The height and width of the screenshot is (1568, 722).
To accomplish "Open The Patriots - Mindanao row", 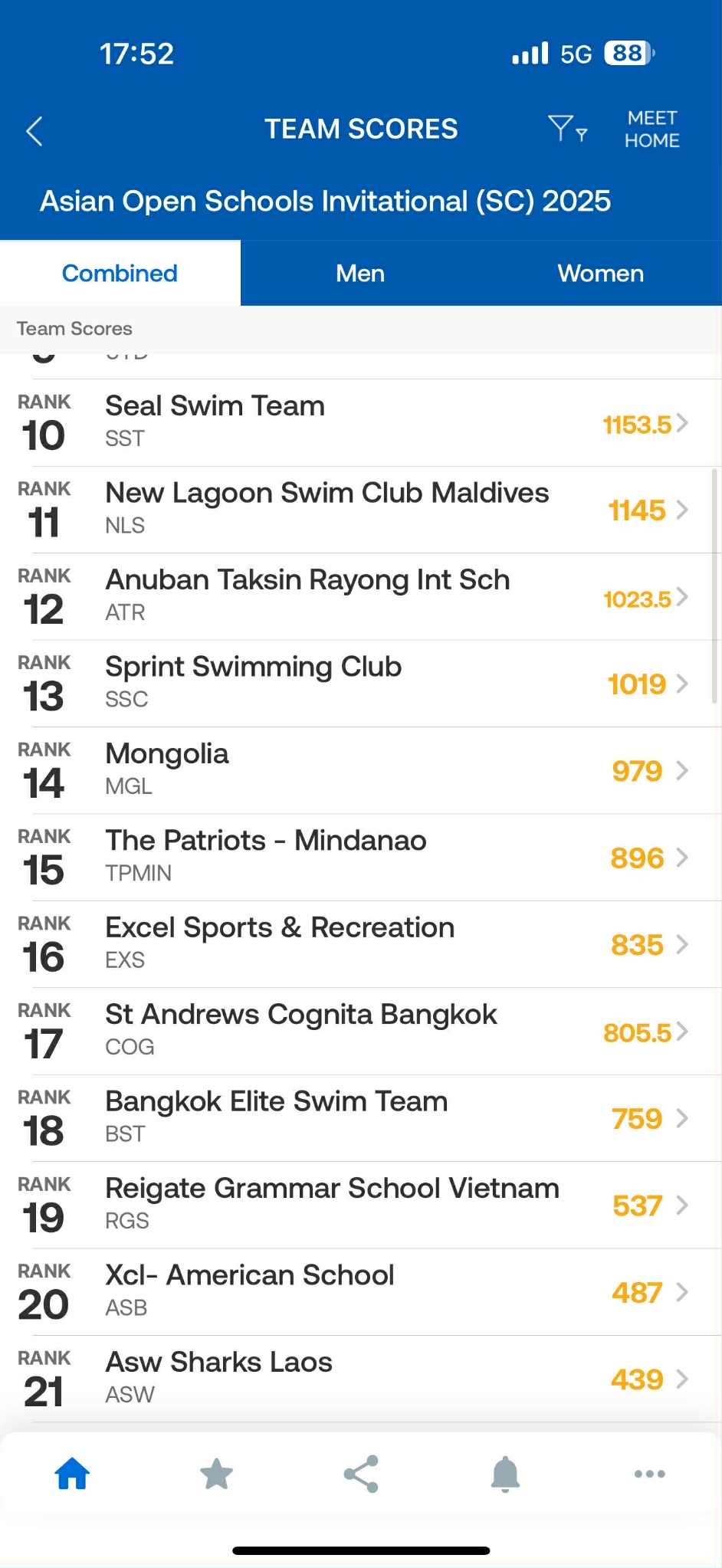I will click(361, 858).
